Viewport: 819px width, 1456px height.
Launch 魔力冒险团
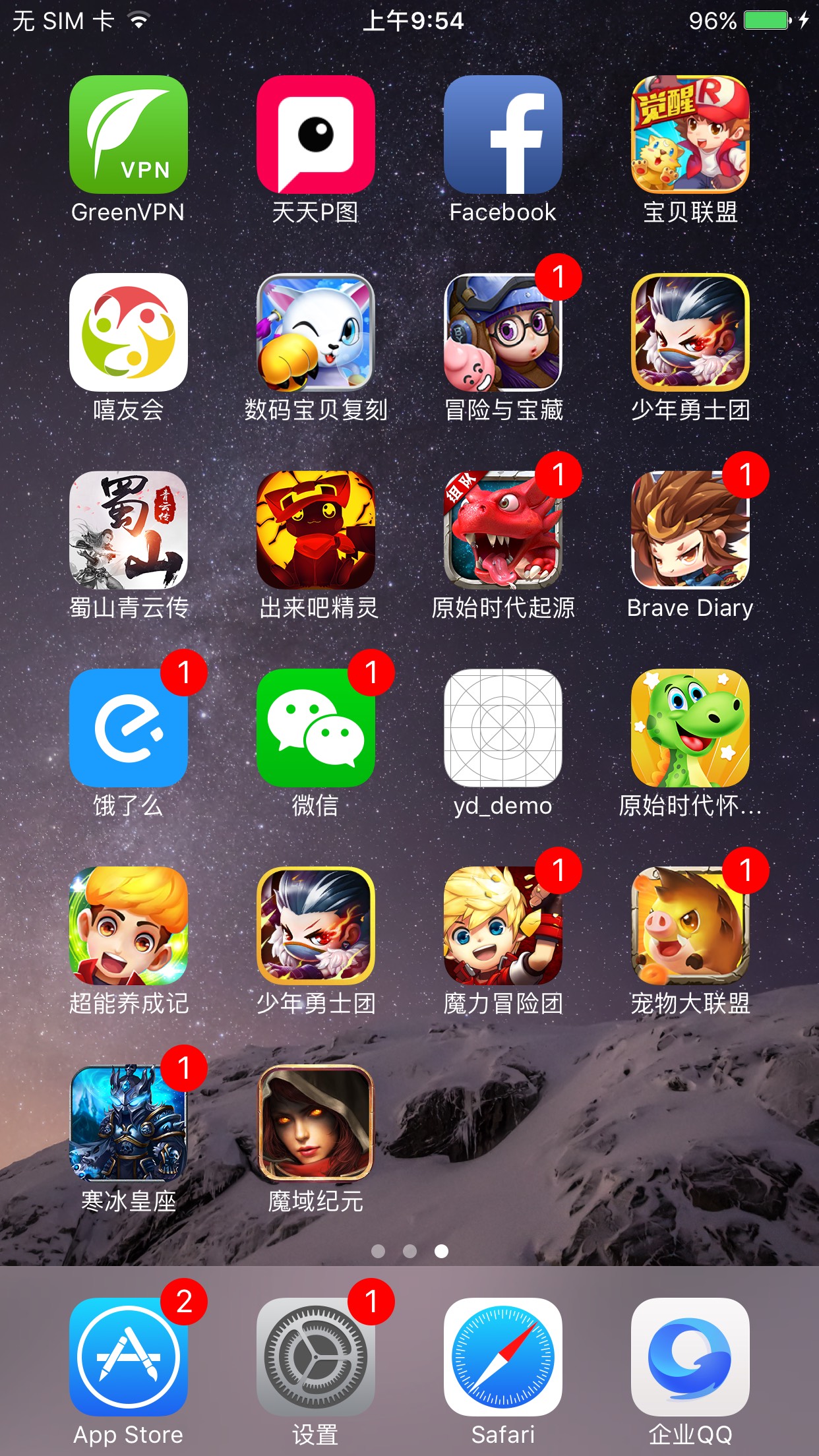pyautogui.click(x=503, y=926)
